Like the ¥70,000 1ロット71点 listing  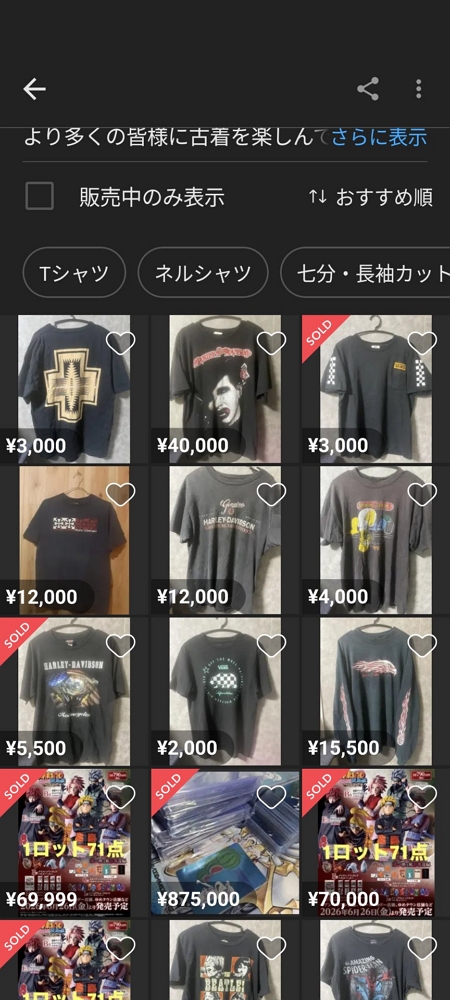click(422, 797)
